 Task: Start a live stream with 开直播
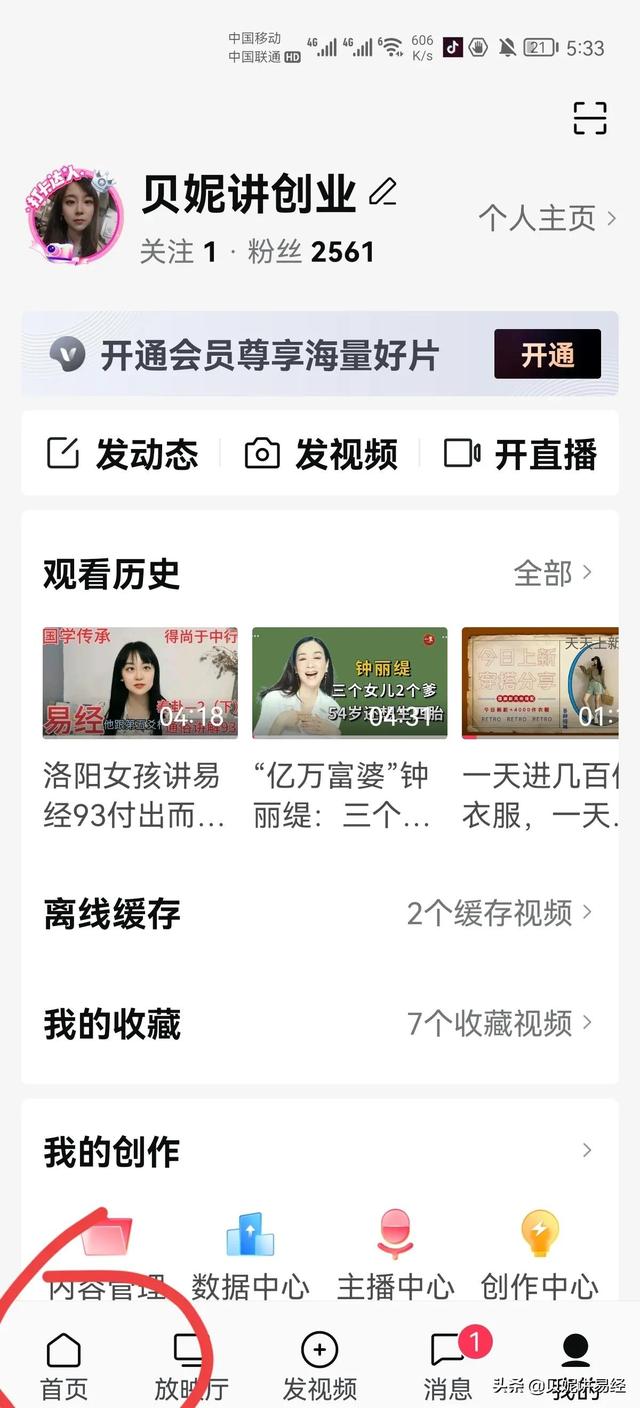[520, 454]
